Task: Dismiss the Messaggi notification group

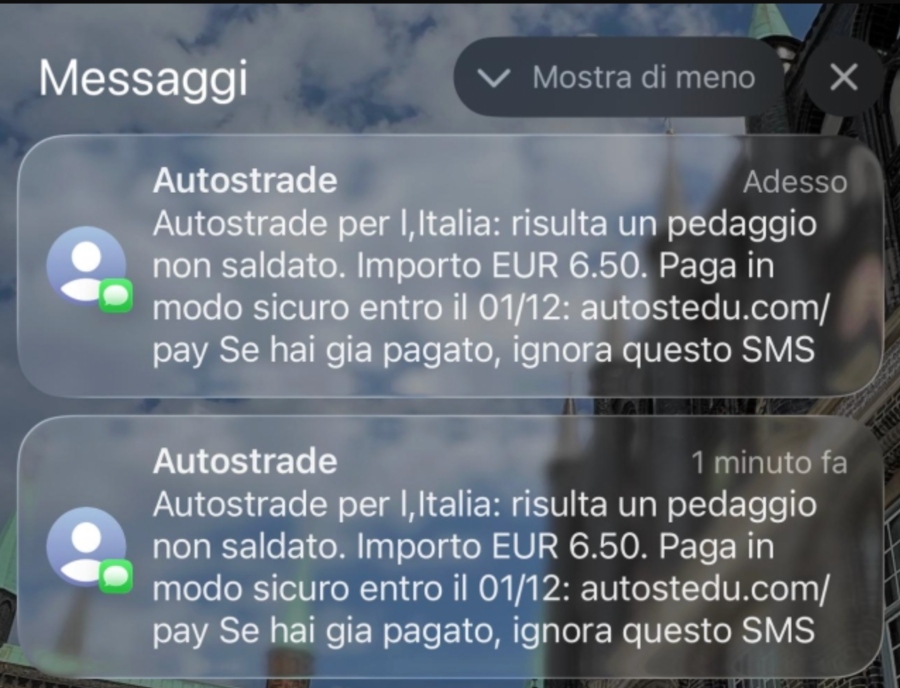Action: pyautogui.click(x=844, y=78)
